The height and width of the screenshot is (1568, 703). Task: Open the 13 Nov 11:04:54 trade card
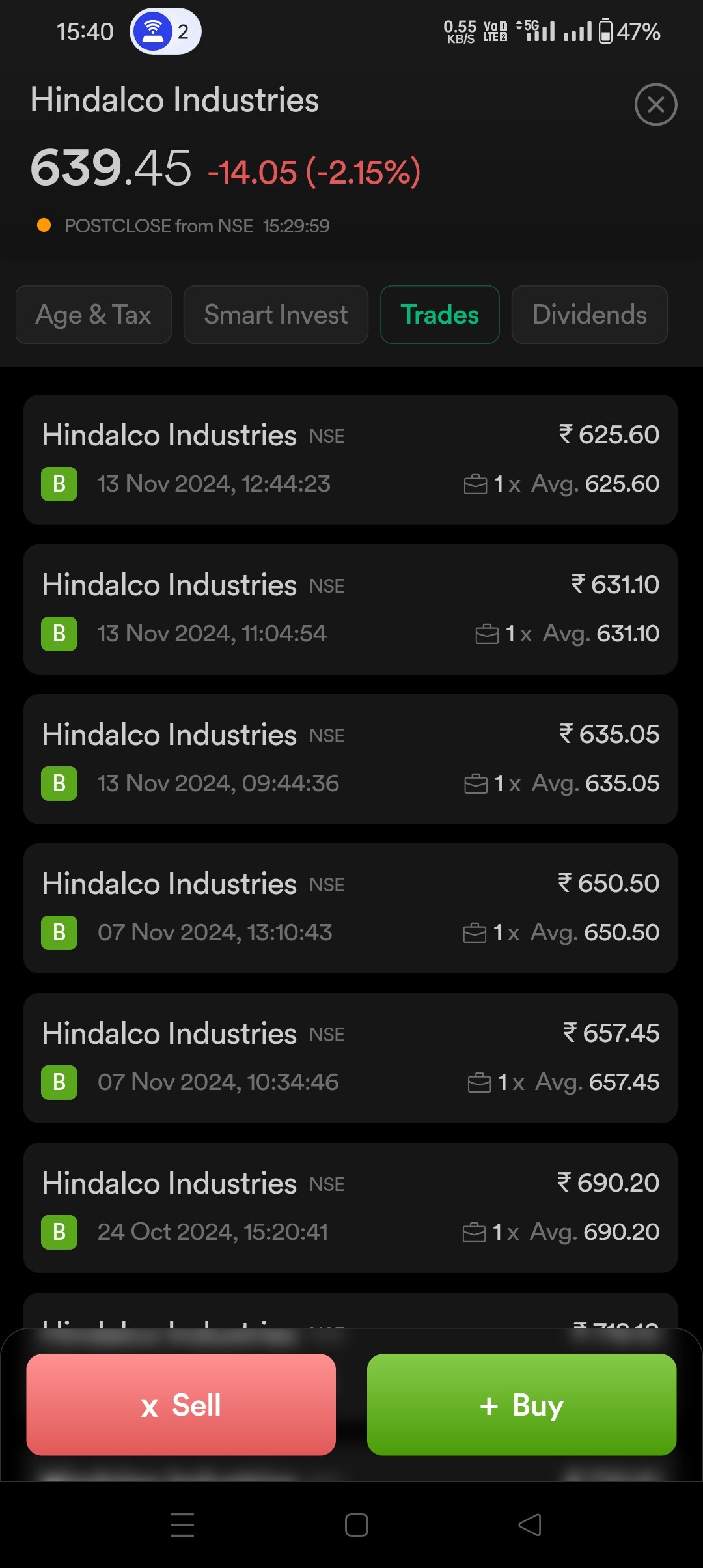pos(350,609)
